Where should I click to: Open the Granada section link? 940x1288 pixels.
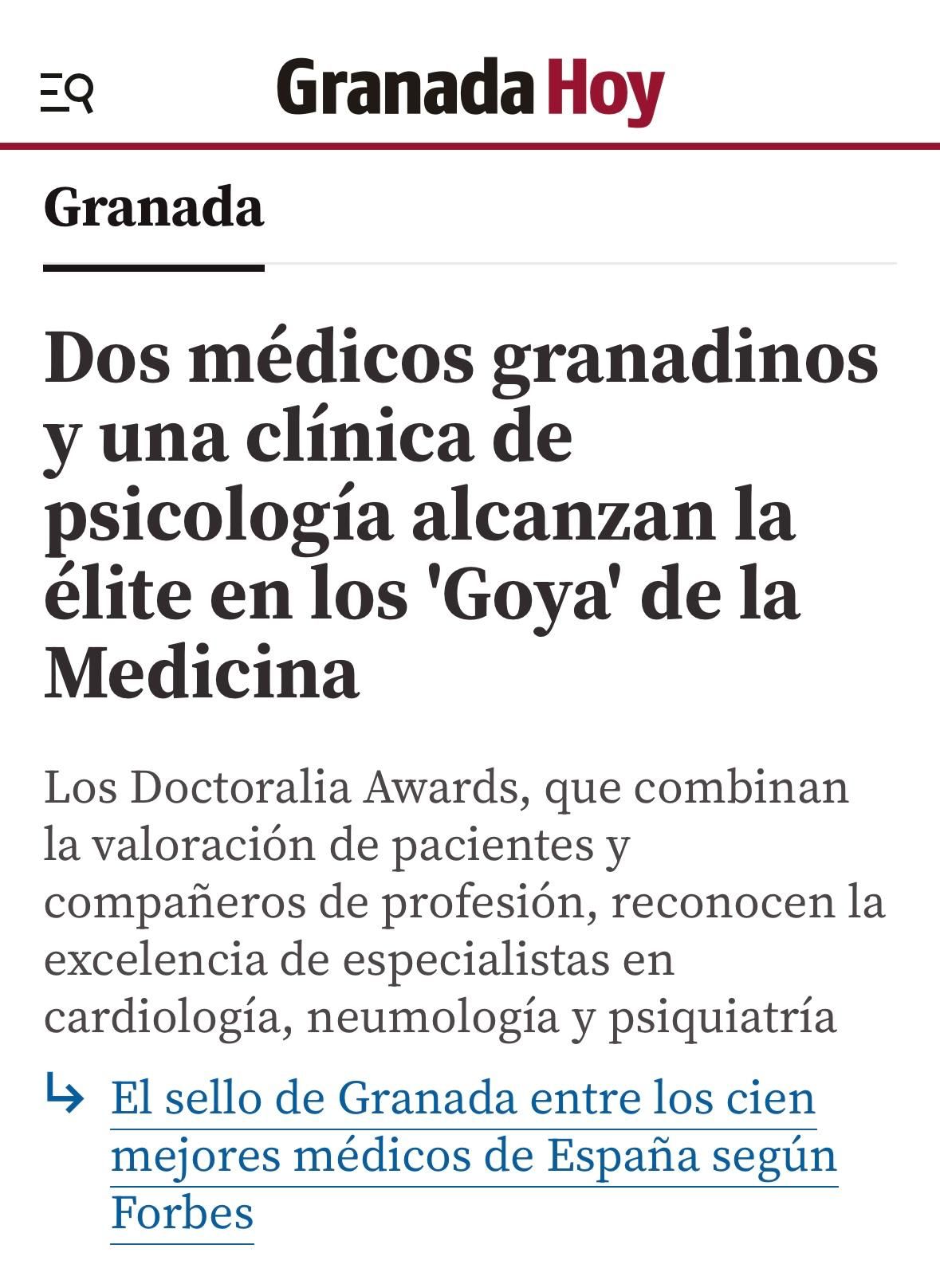pyautogui.click(x=153, y=208)
